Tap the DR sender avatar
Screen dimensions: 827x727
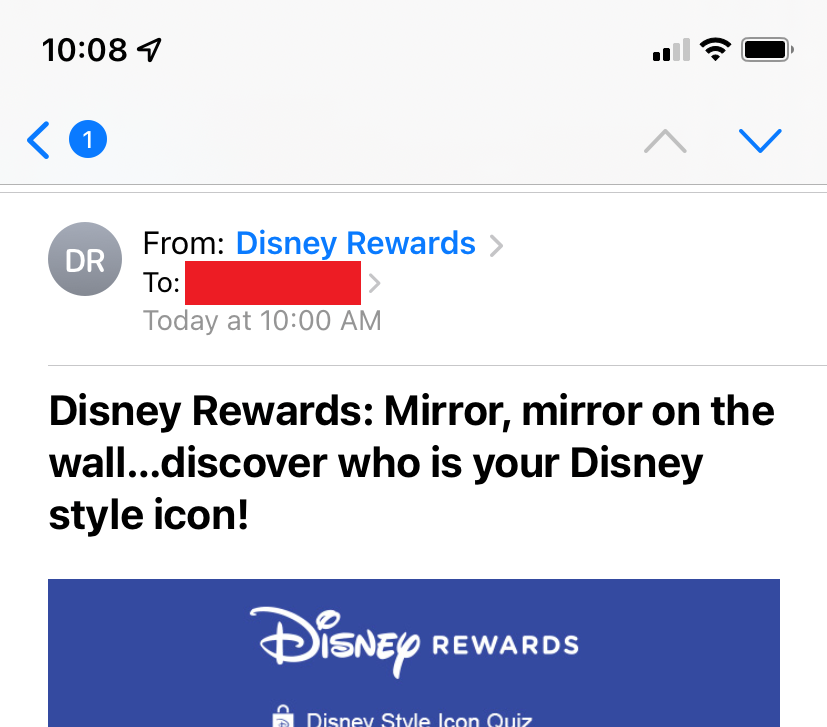85,260
